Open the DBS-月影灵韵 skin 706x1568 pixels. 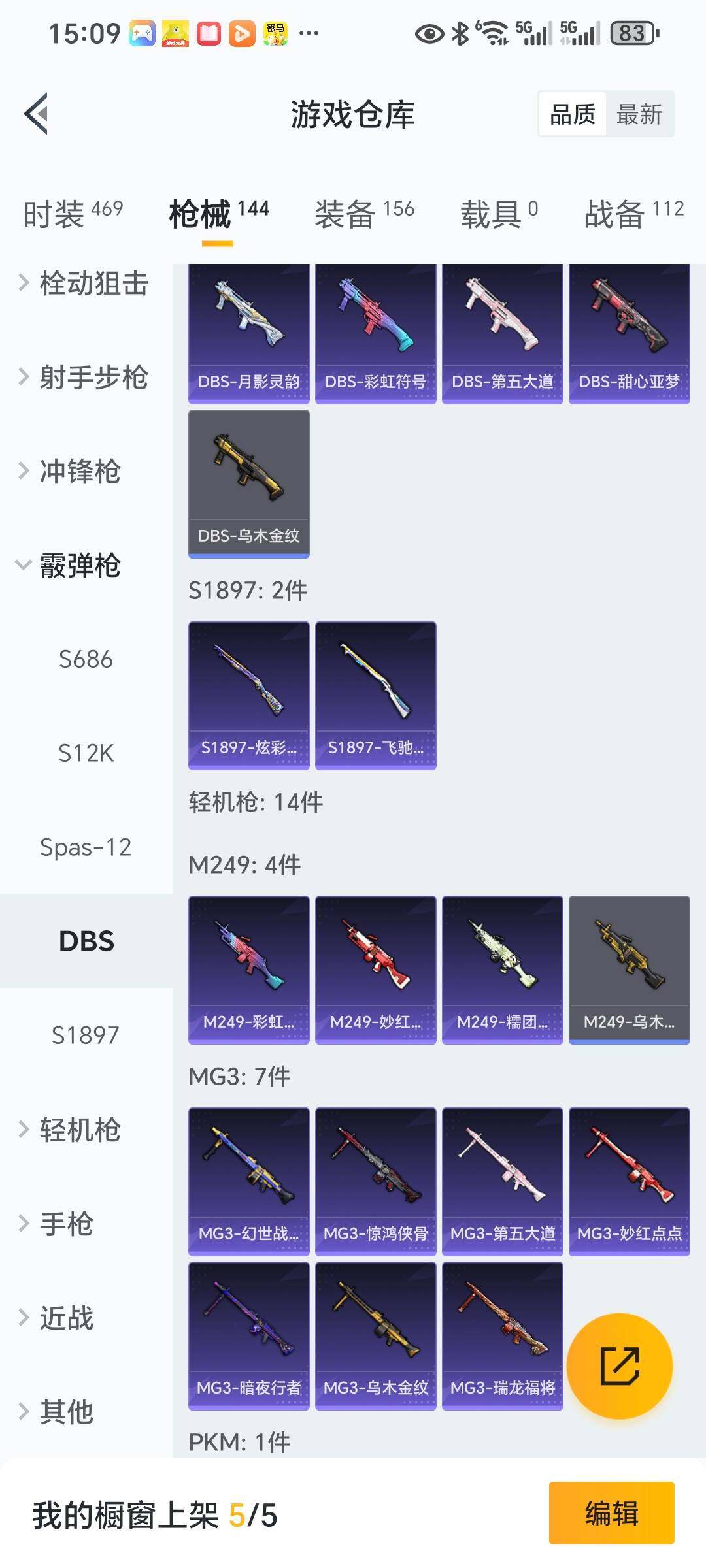[x=248, y=333]
